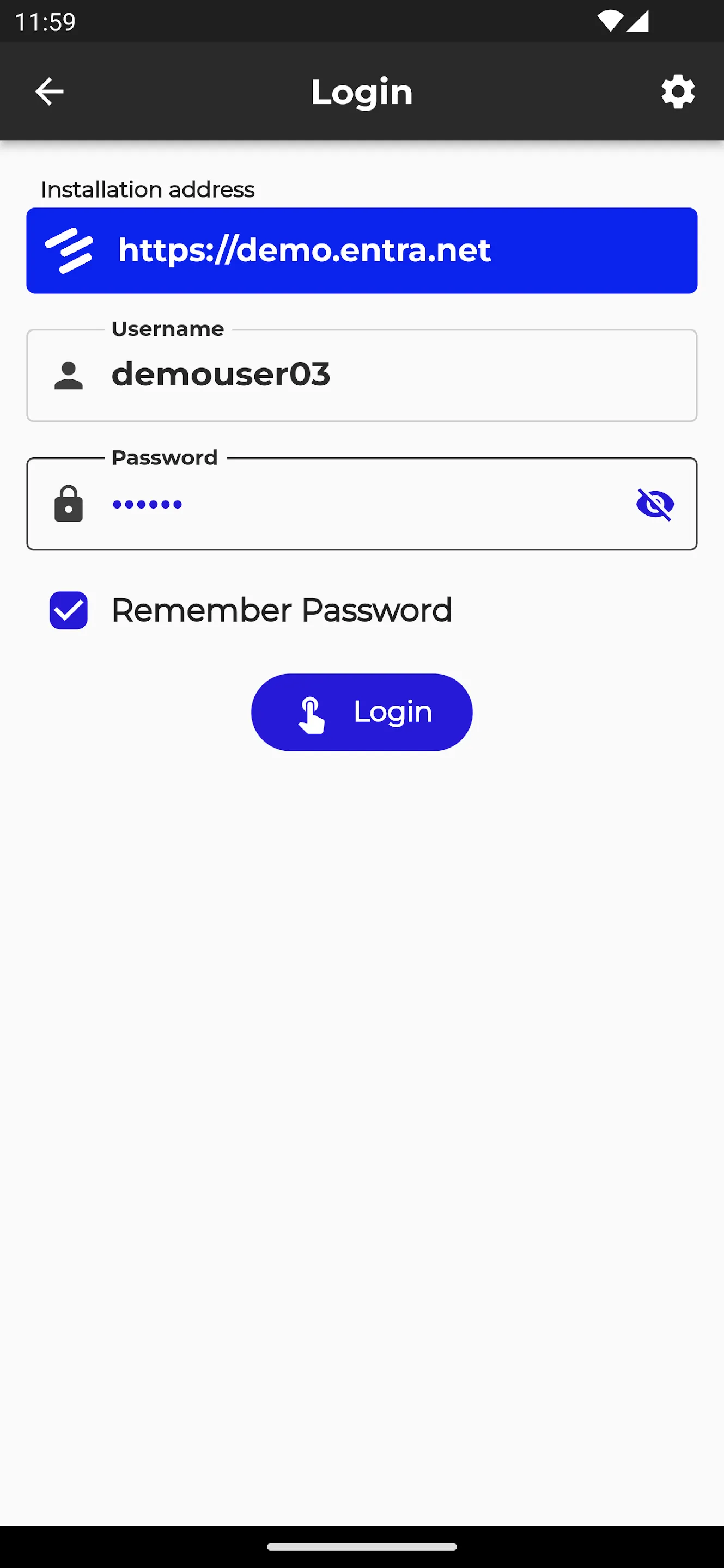Tap the Login screen title
The height and width of the screenshot is (1568, 724).
tap(362, 92)
